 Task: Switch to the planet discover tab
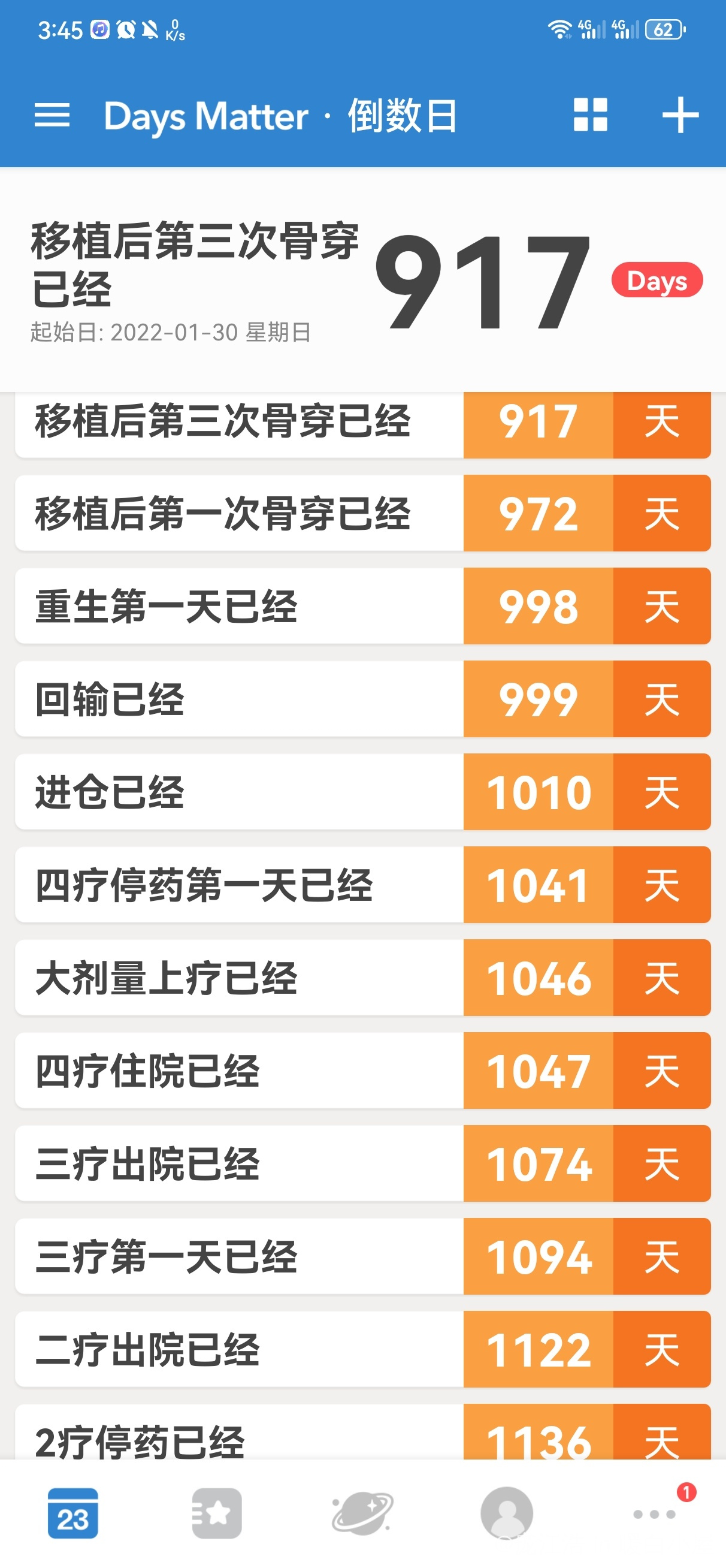(x=362, y=1513)
